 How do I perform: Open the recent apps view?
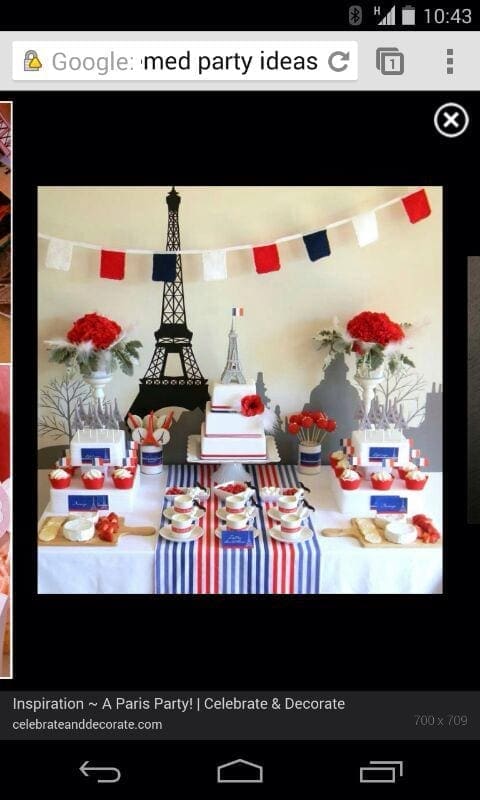click(x=381, y=771)
